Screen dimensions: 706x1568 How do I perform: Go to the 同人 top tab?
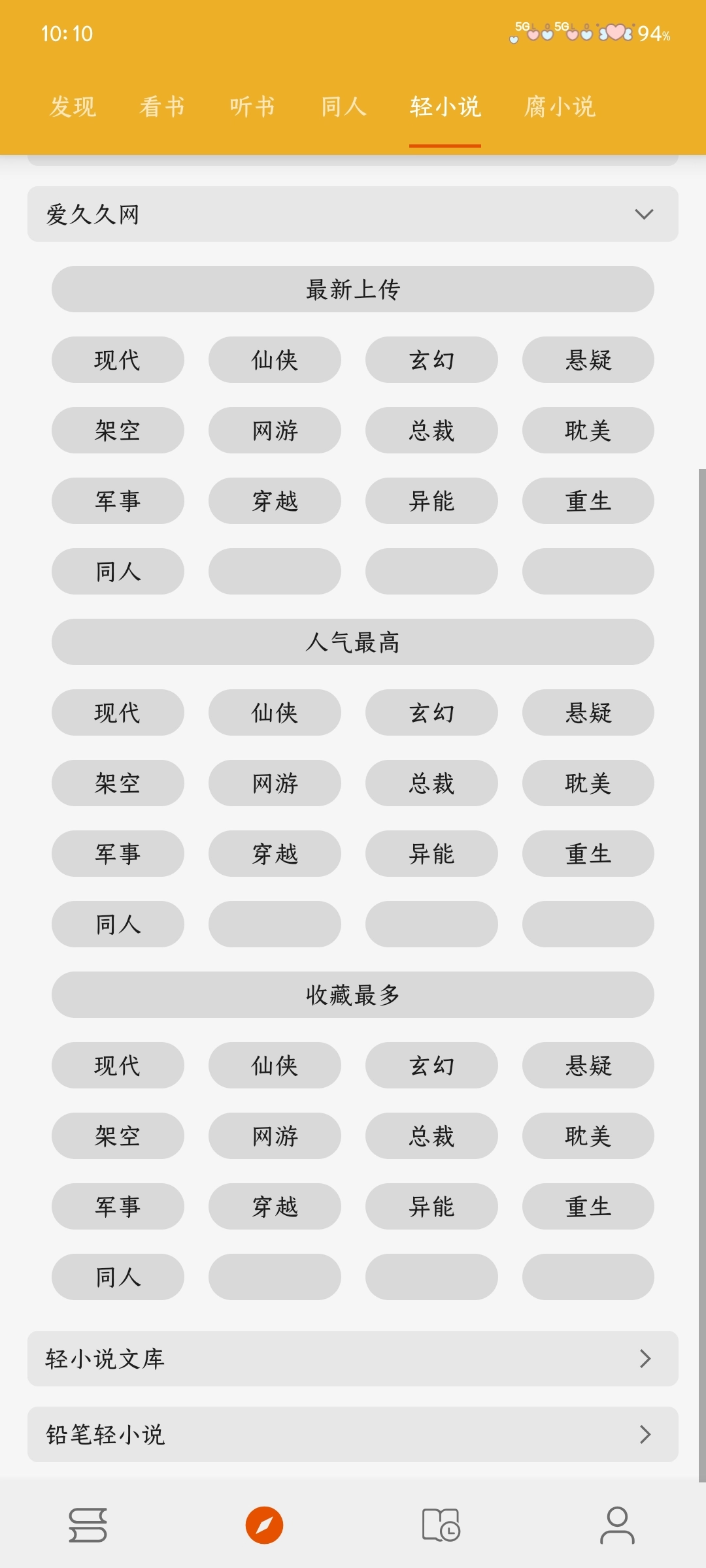click(343, 106)
